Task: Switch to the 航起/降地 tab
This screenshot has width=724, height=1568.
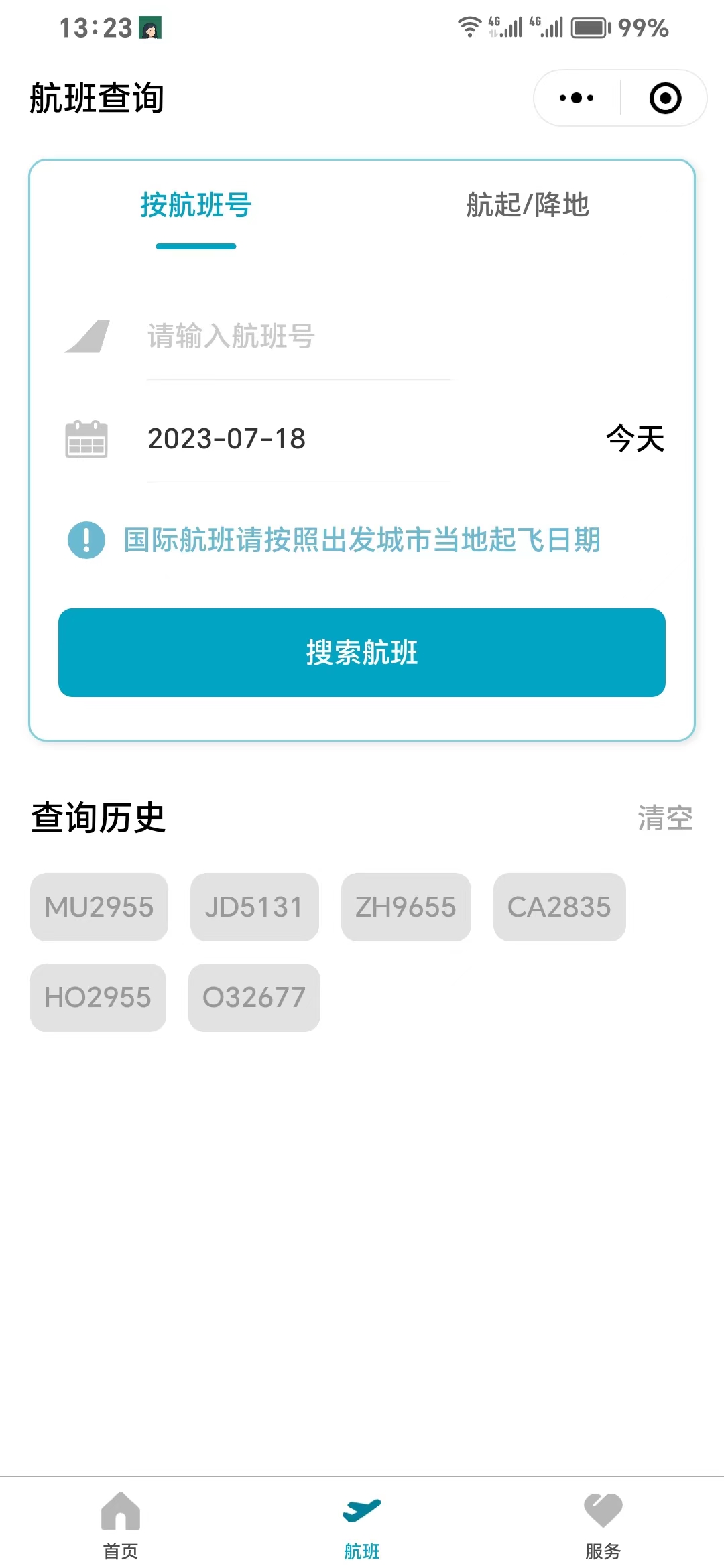Action: pos(527,206)
